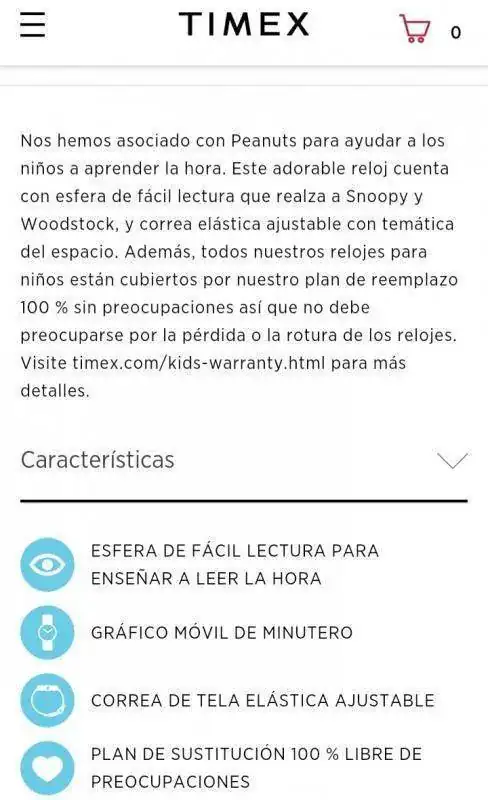Go to Timex home via logo
This screenshot has height=800, width=488.
244,24
